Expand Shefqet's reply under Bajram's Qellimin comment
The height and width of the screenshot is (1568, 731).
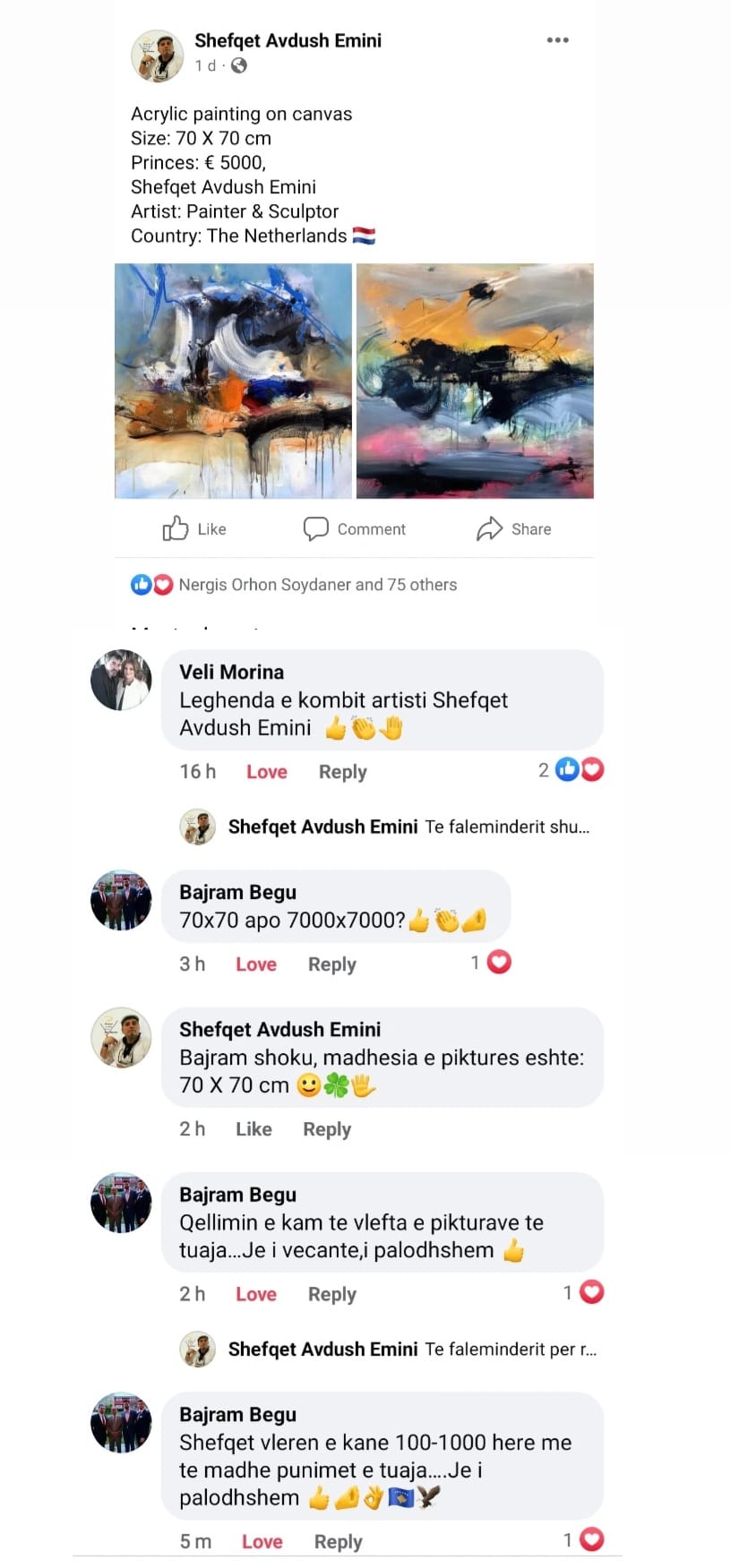412,1350
